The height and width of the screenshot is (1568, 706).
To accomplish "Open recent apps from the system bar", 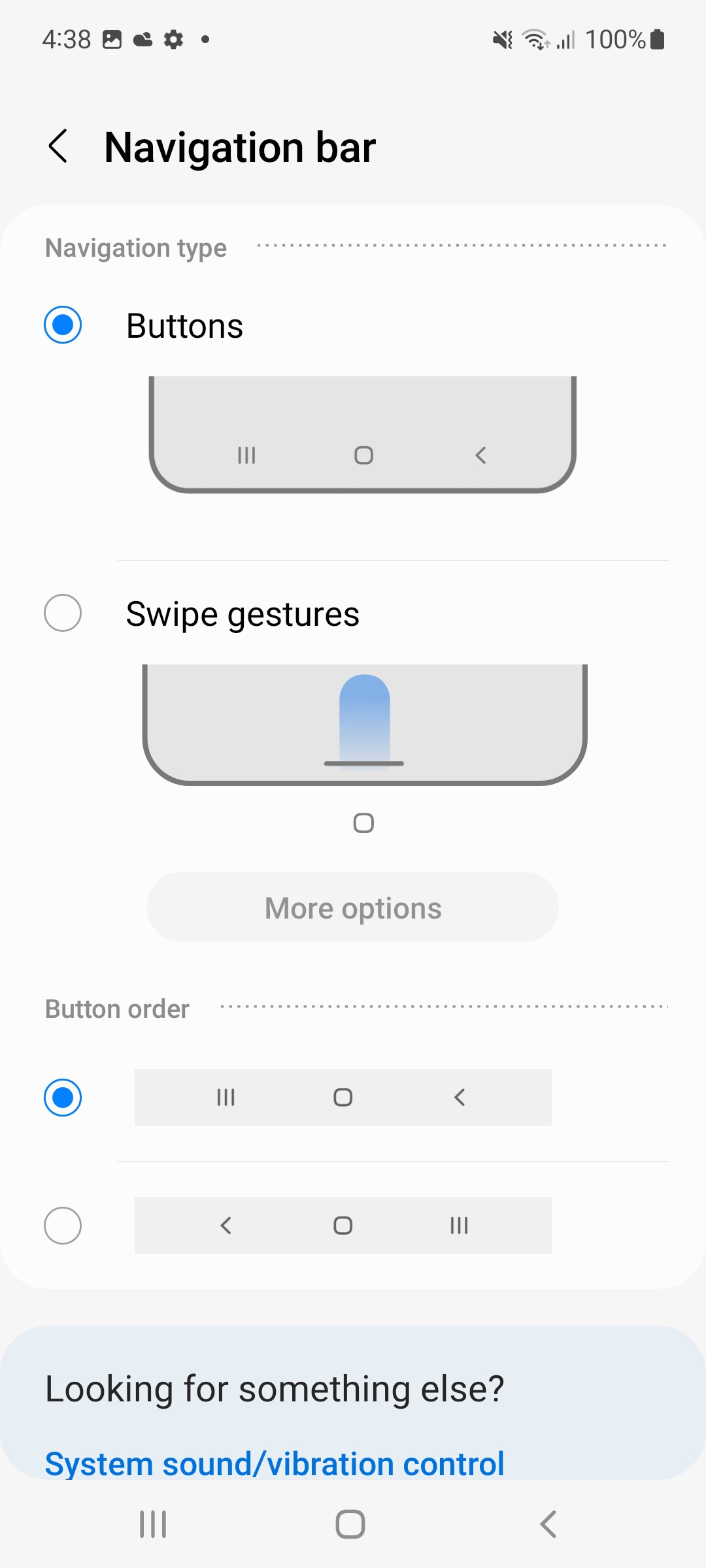I will (153, 1524).
